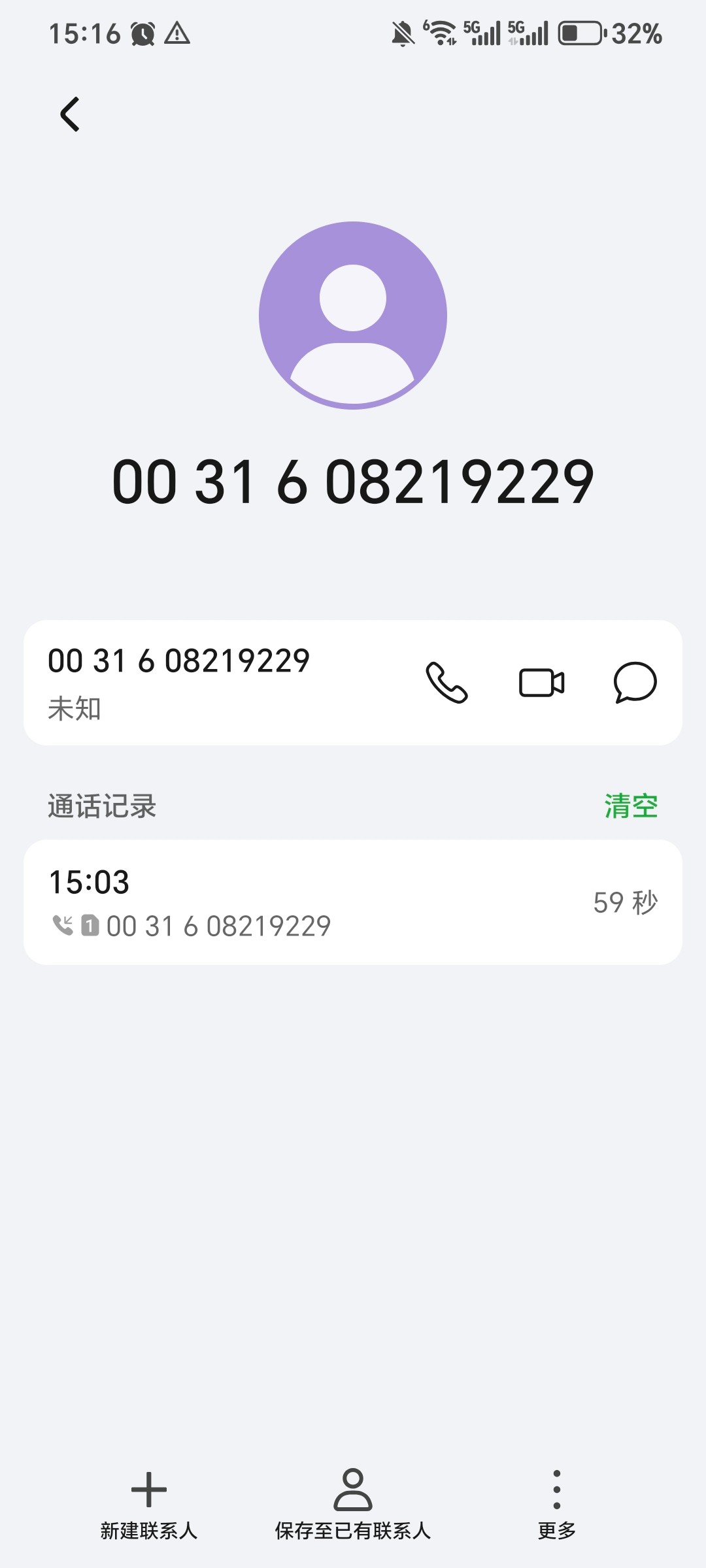Clear call history via 清空
706x1568 pixels.
click(631, 806)
